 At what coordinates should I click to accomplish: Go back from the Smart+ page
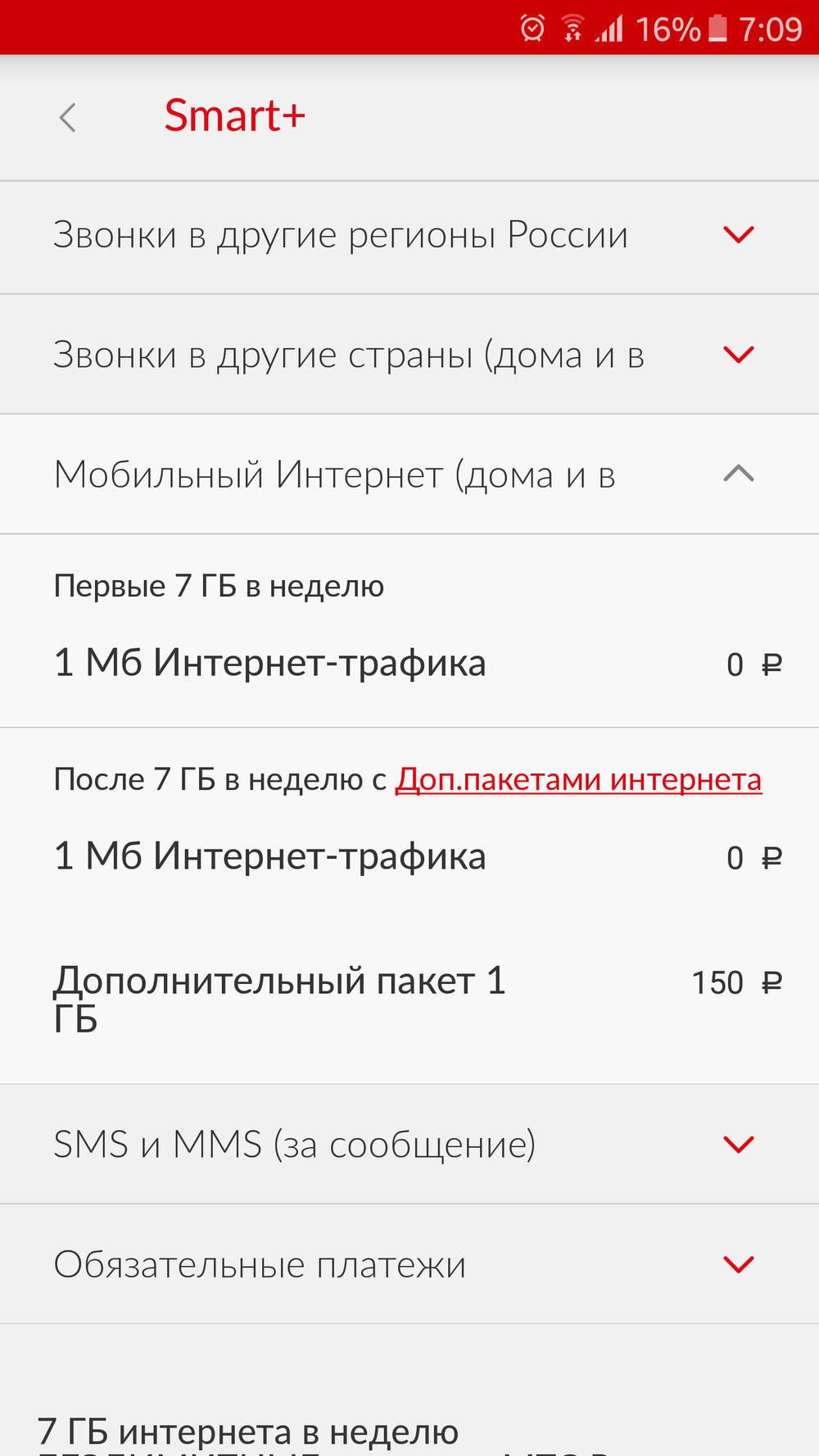[68, 117]
